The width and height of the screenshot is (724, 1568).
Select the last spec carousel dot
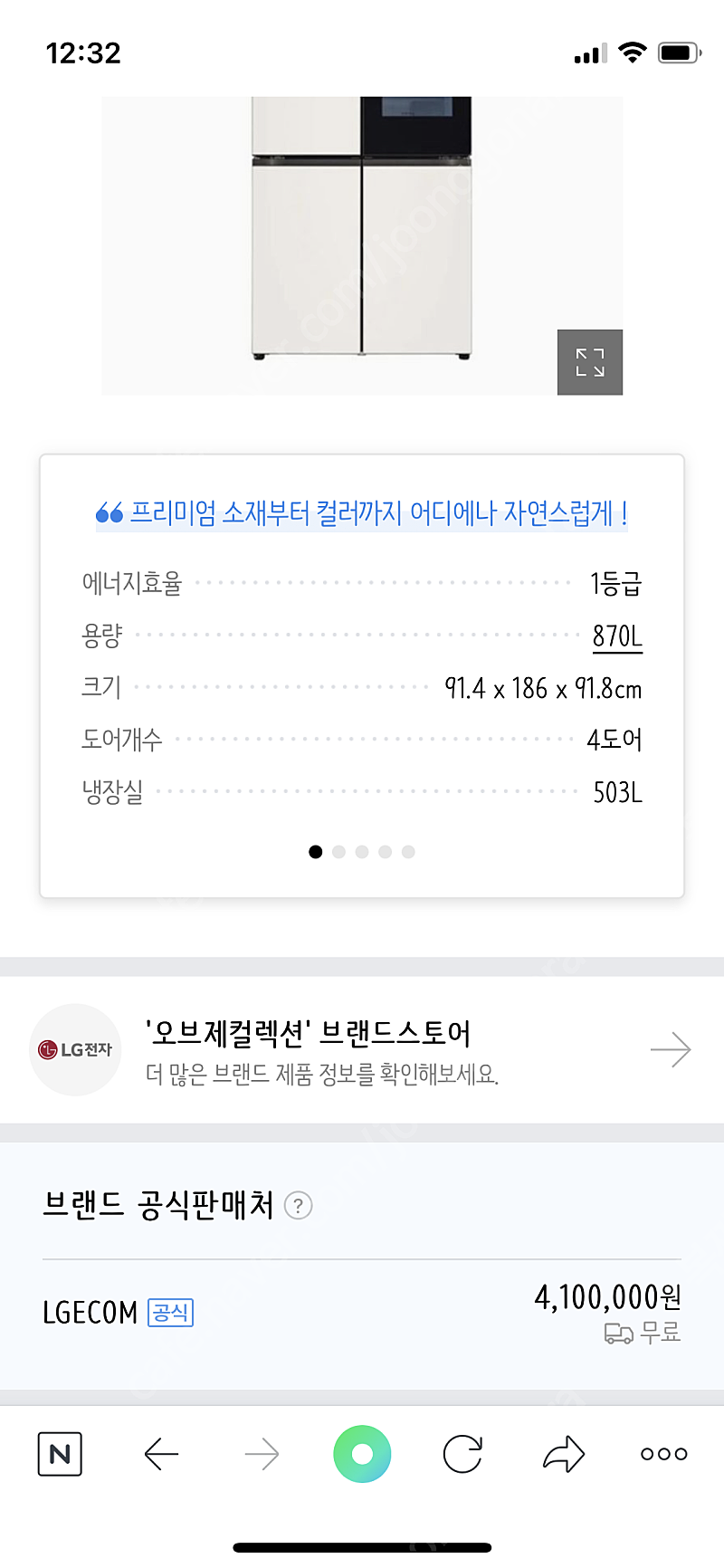coord(408,852)
